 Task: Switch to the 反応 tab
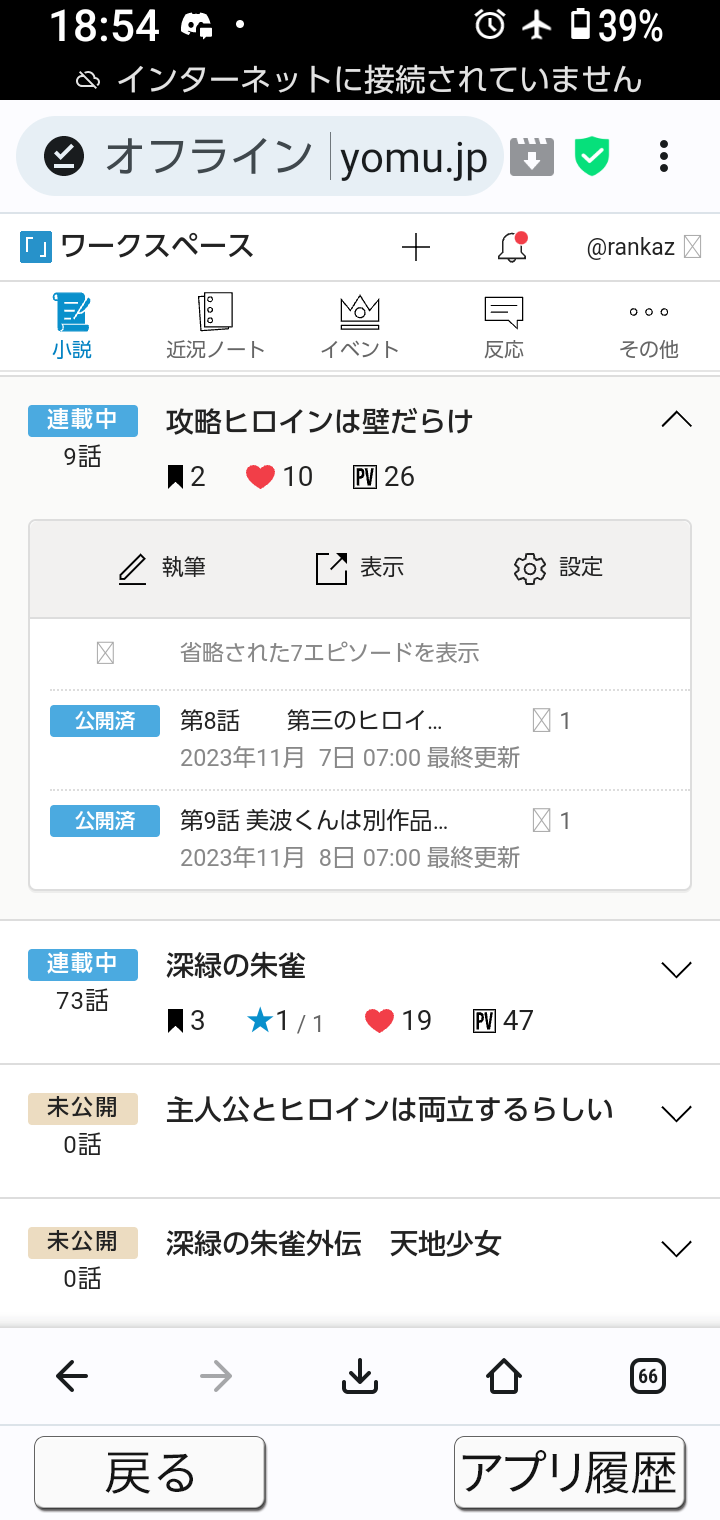[503, 326]
